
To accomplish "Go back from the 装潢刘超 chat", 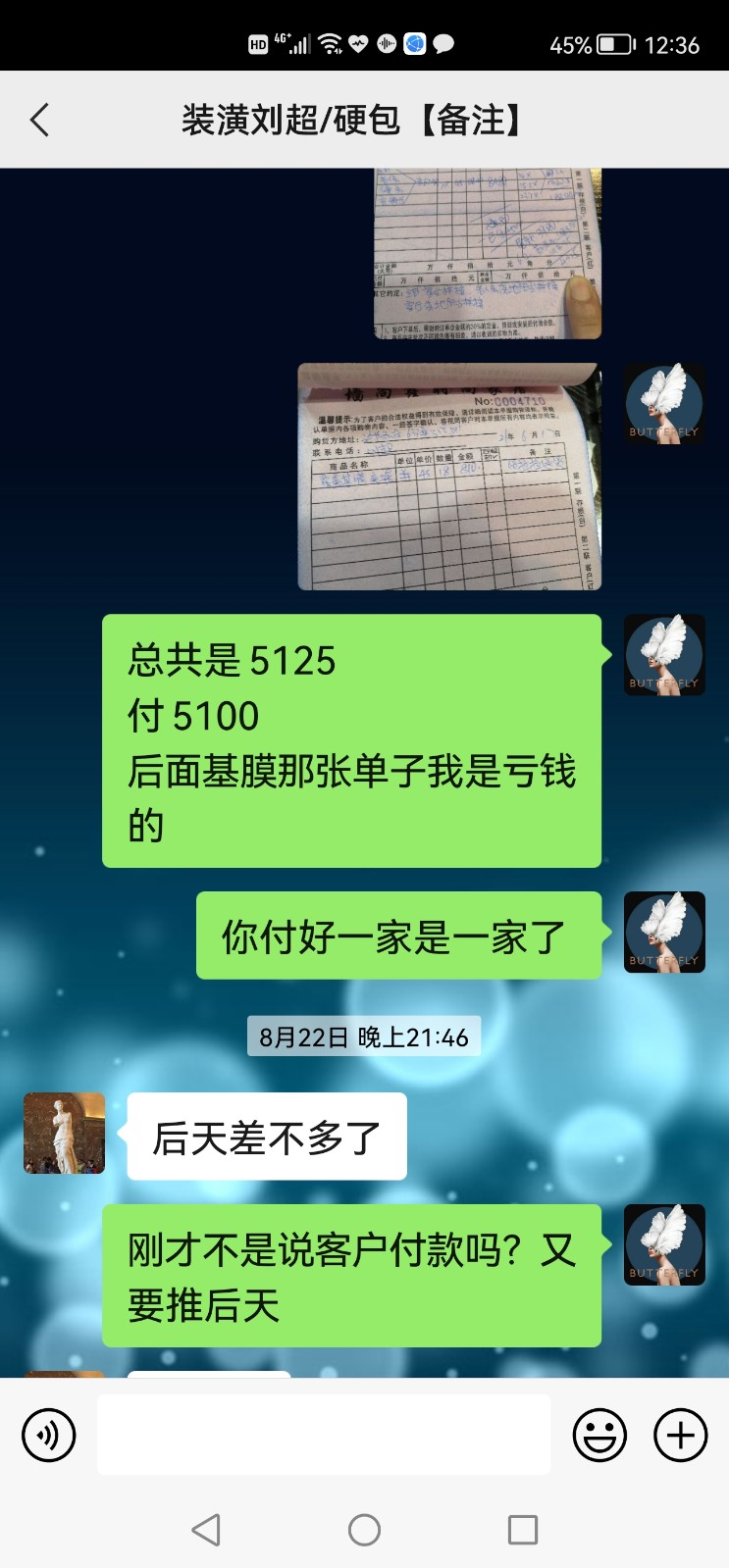I will [x=39, y=121].
